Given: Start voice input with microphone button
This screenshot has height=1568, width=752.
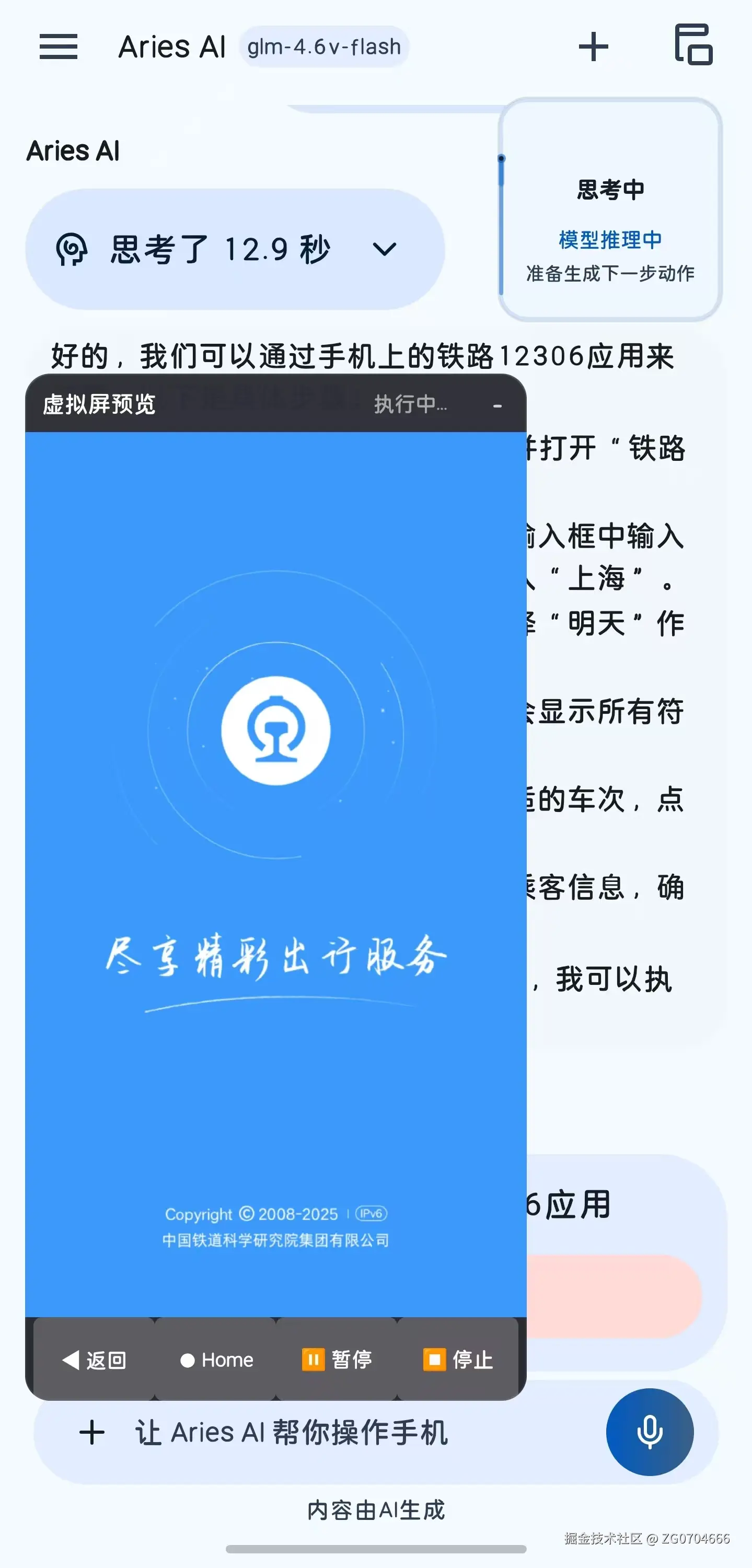Looking at the screenshot, I should pos(650,1432).
